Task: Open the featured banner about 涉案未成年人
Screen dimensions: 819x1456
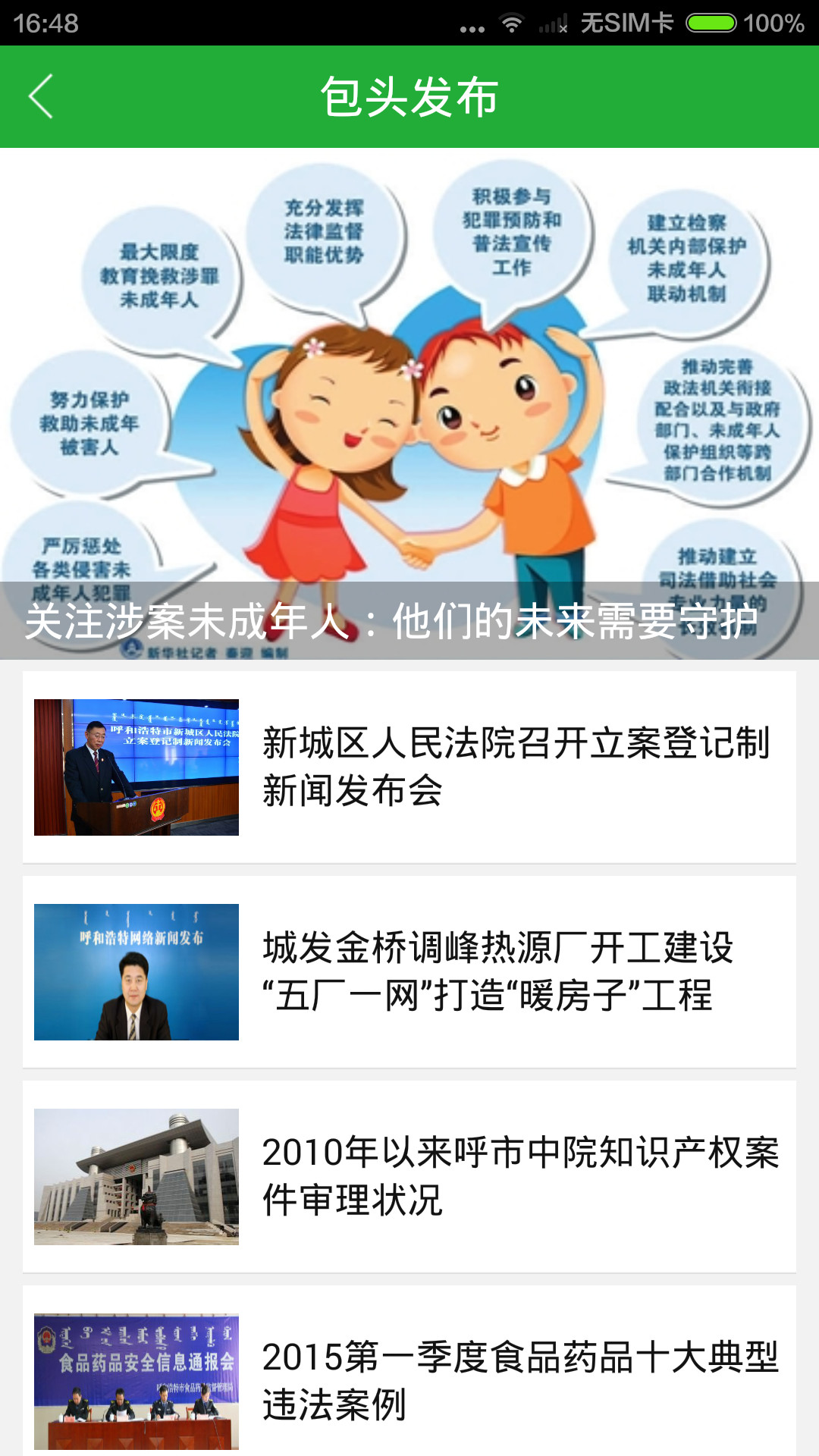Action: coord(409,403)
